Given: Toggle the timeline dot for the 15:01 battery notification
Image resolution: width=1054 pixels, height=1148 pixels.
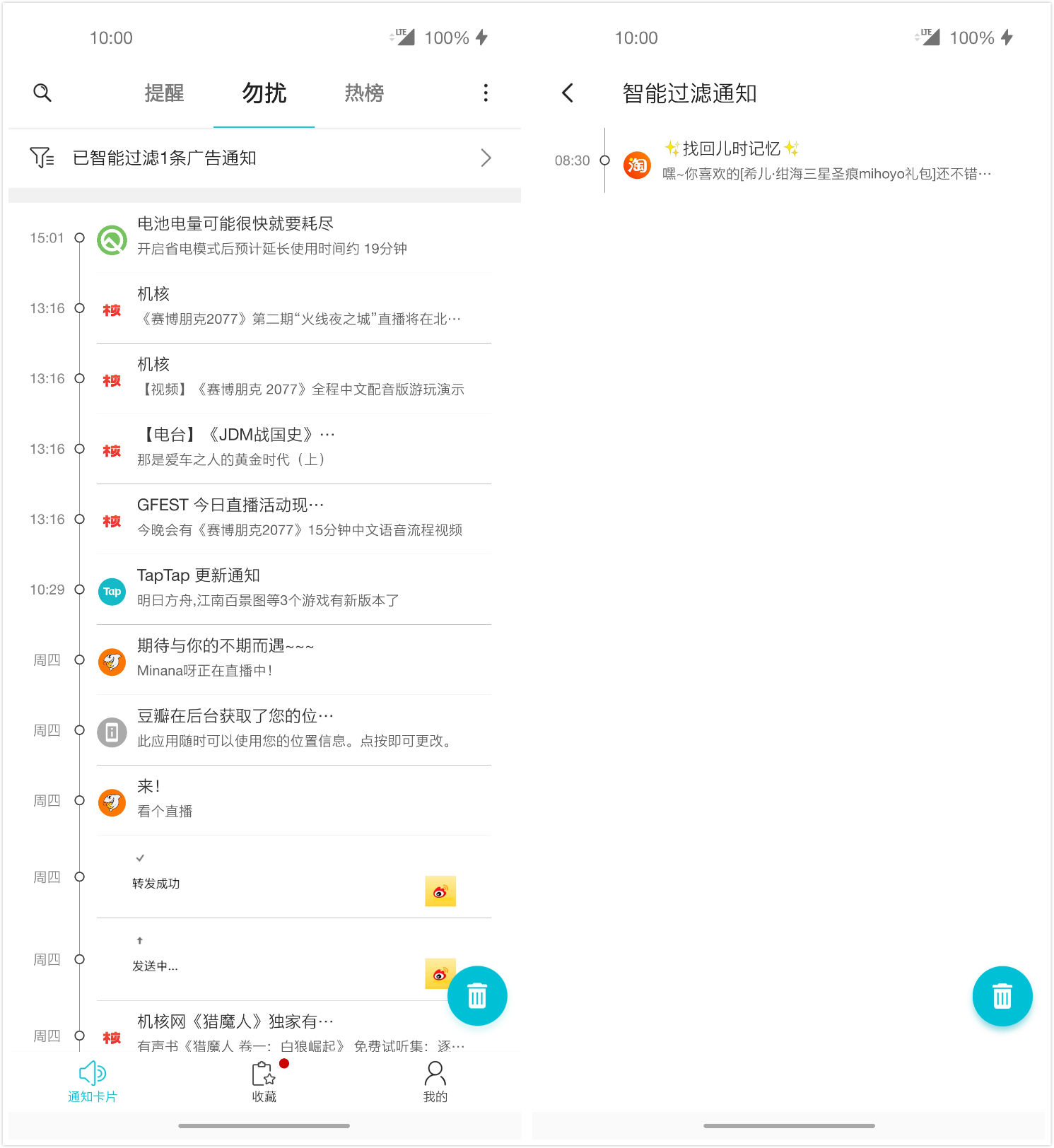Looking at the screenshot, I should pos(79,238).
